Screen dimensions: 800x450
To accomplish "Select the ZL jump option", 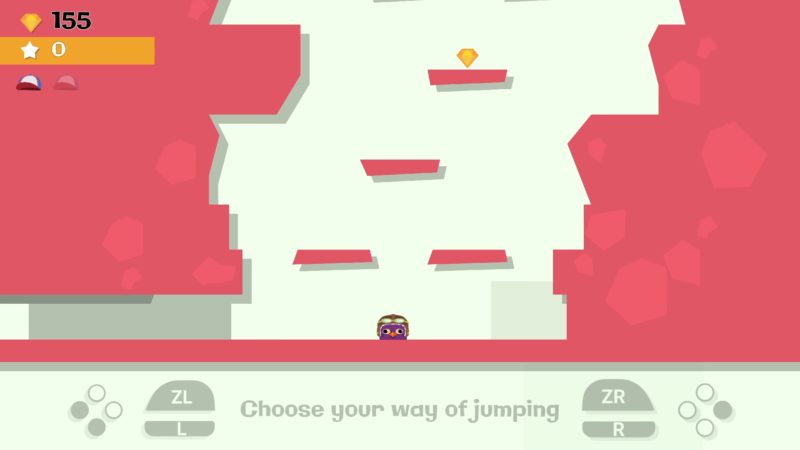I will click(180, 397).
